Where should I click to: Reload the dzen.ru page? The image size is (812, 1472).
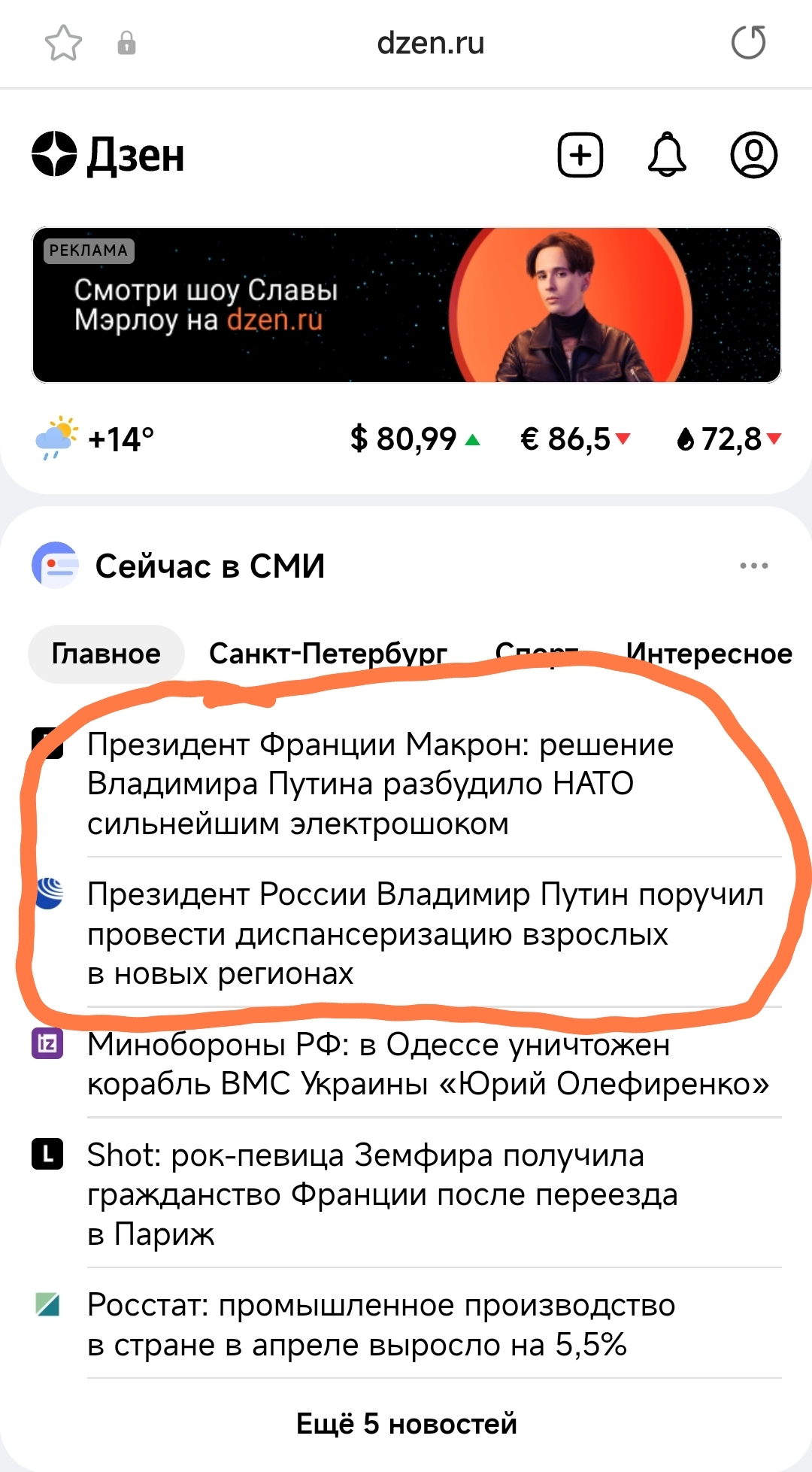coord(748,42)
